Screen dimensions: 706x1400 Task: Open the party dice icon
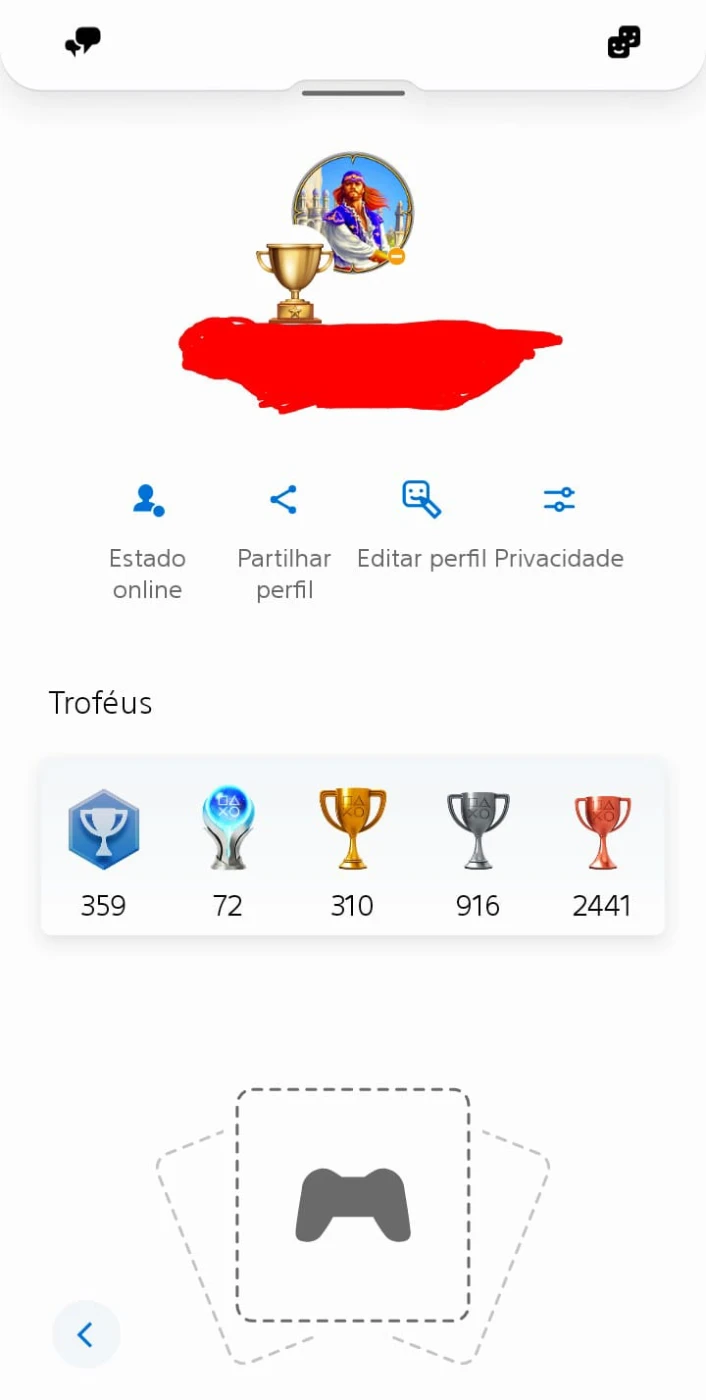point(624,42)
